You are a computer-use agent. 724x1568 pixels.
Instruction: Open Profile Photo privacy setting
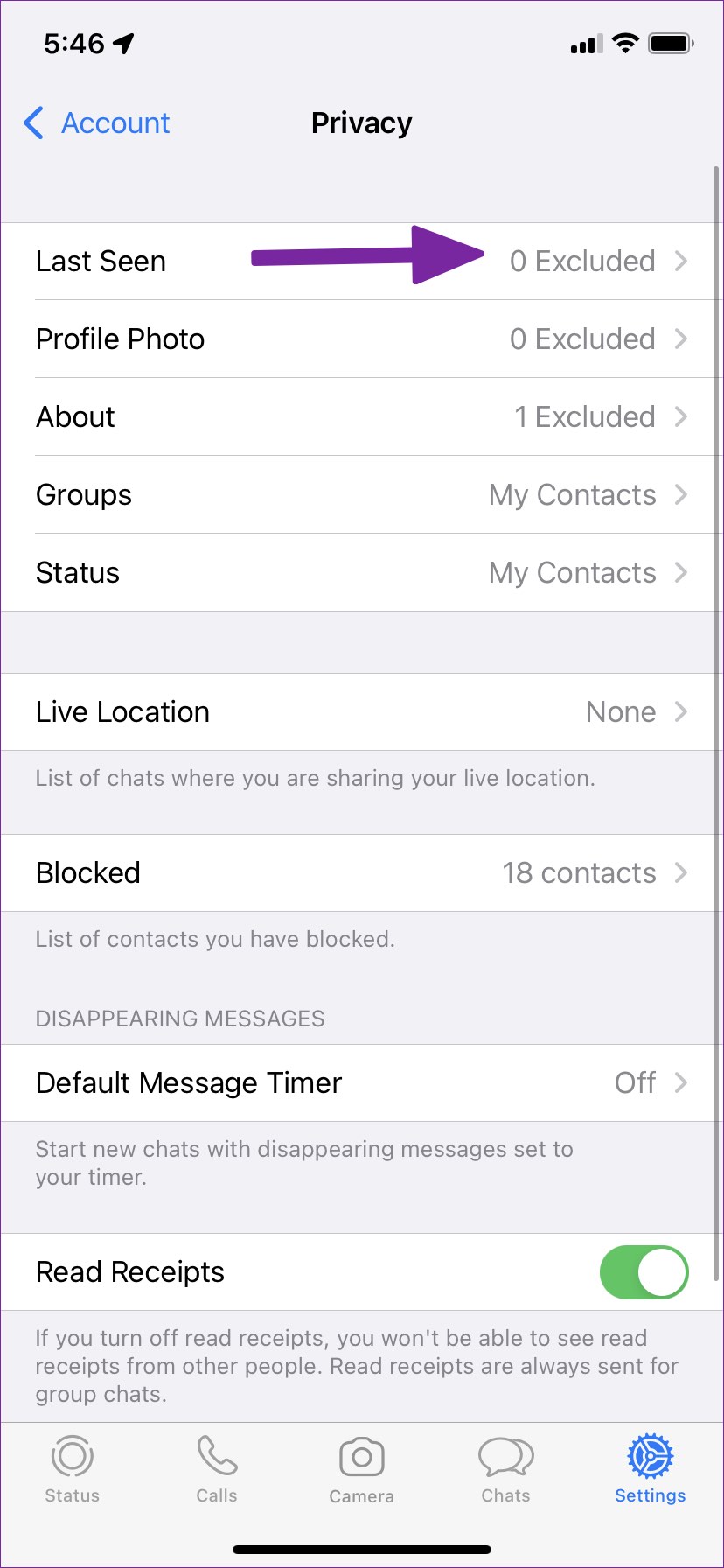(362, 339)
